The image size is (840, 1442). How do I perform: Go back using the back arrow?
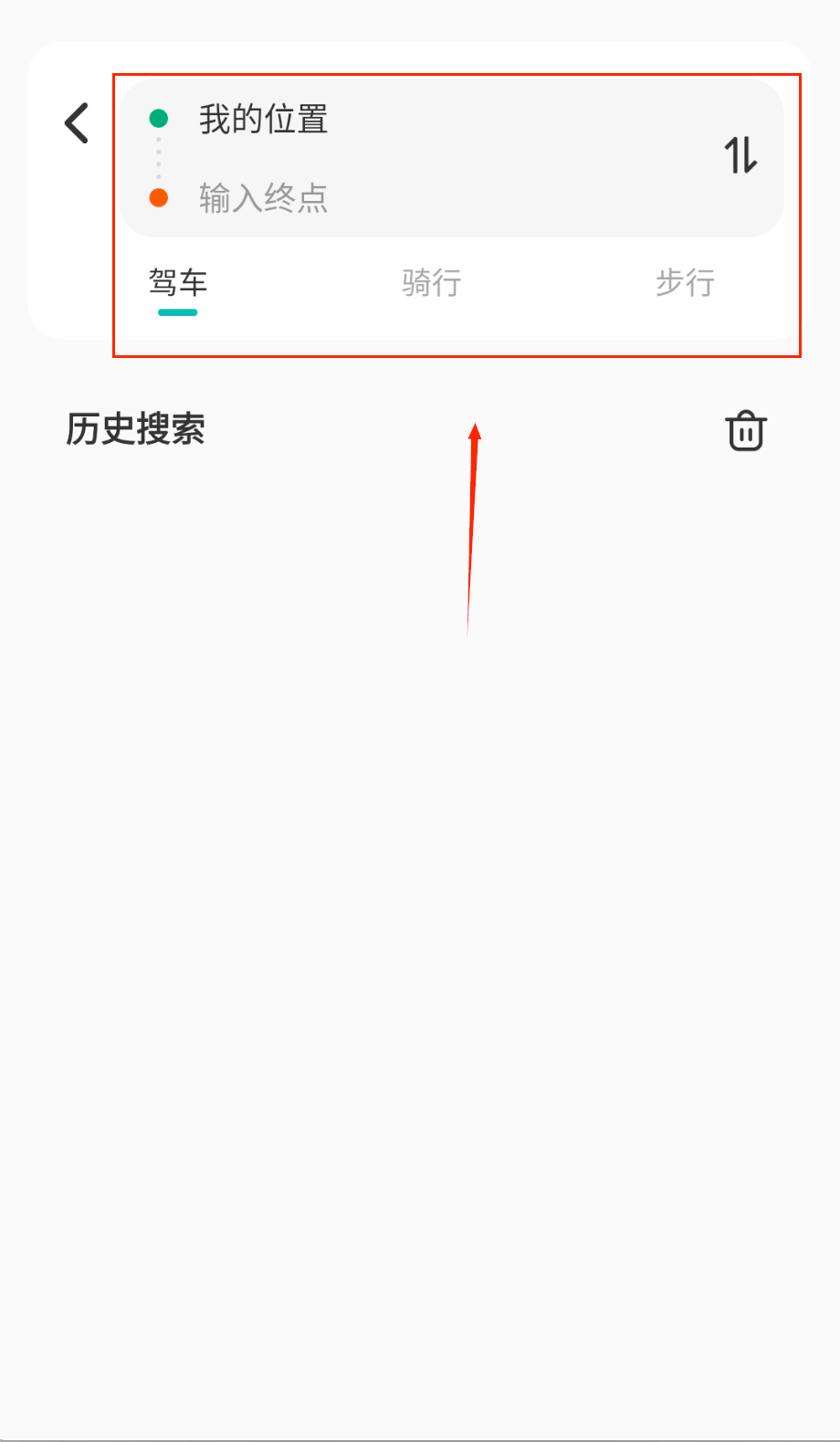[x=77, y=123]
